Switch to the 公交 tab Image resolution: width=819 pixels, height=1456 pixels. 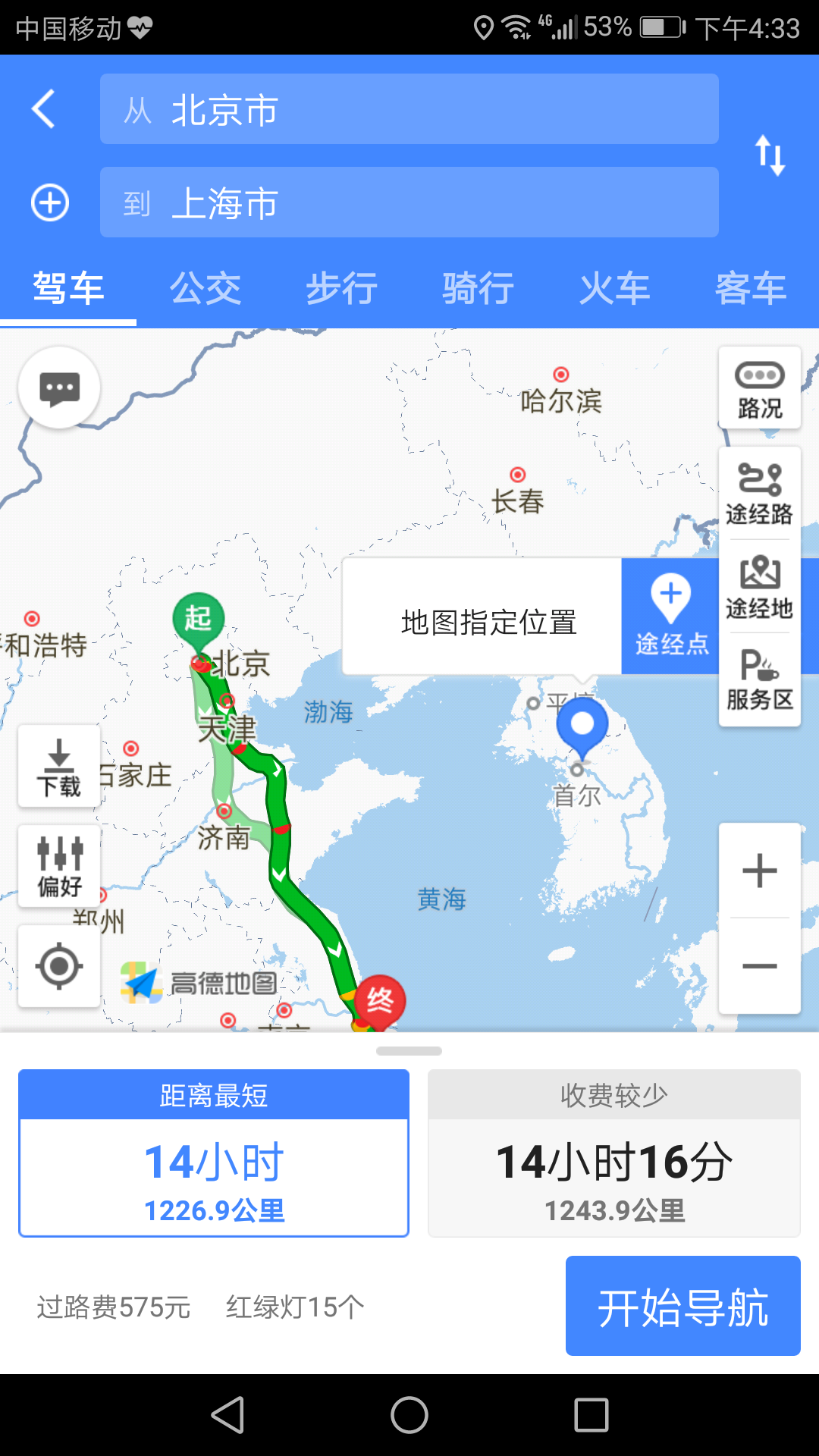pyautogui.click(x=205, y=289)
